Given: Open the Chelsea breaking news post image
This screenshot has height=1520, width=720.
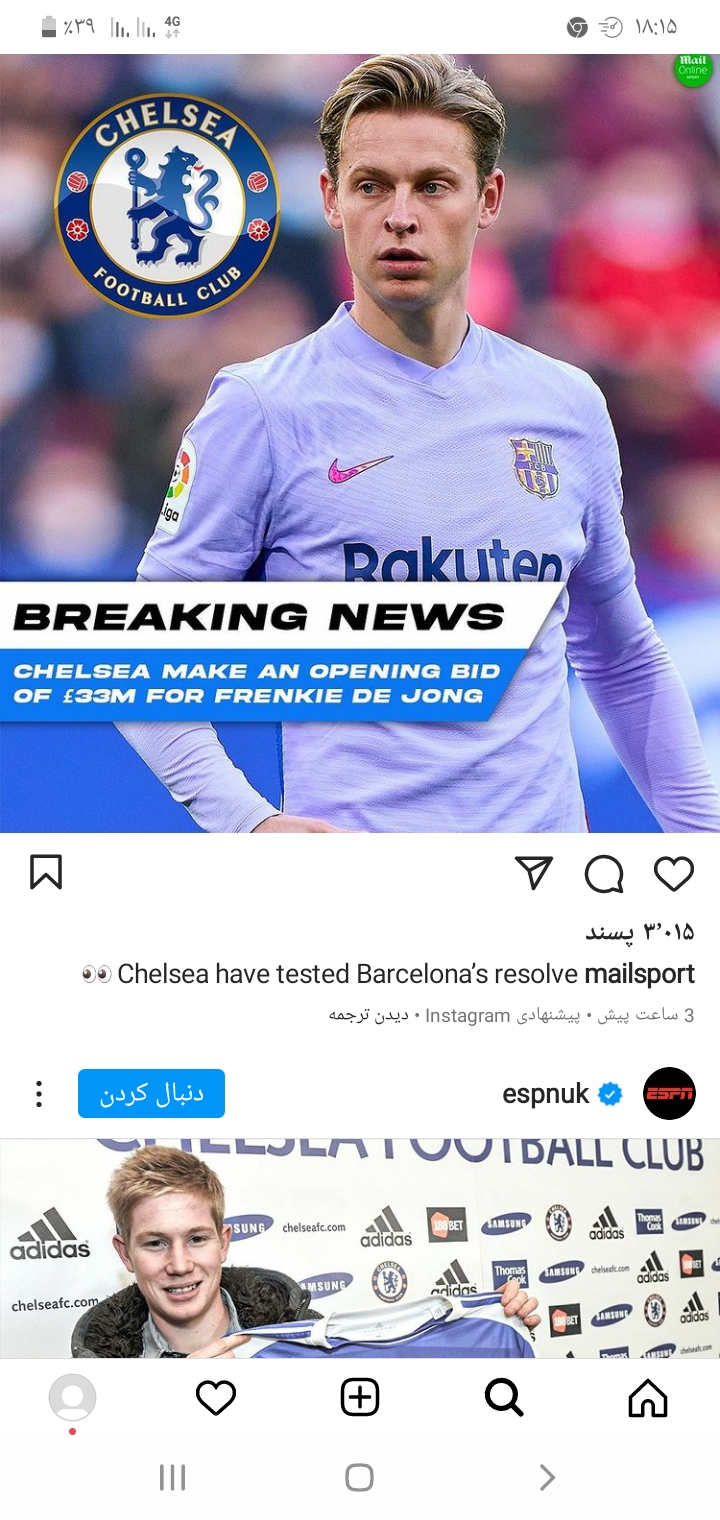Looking at the screenshot, I should tap(360, 443).
